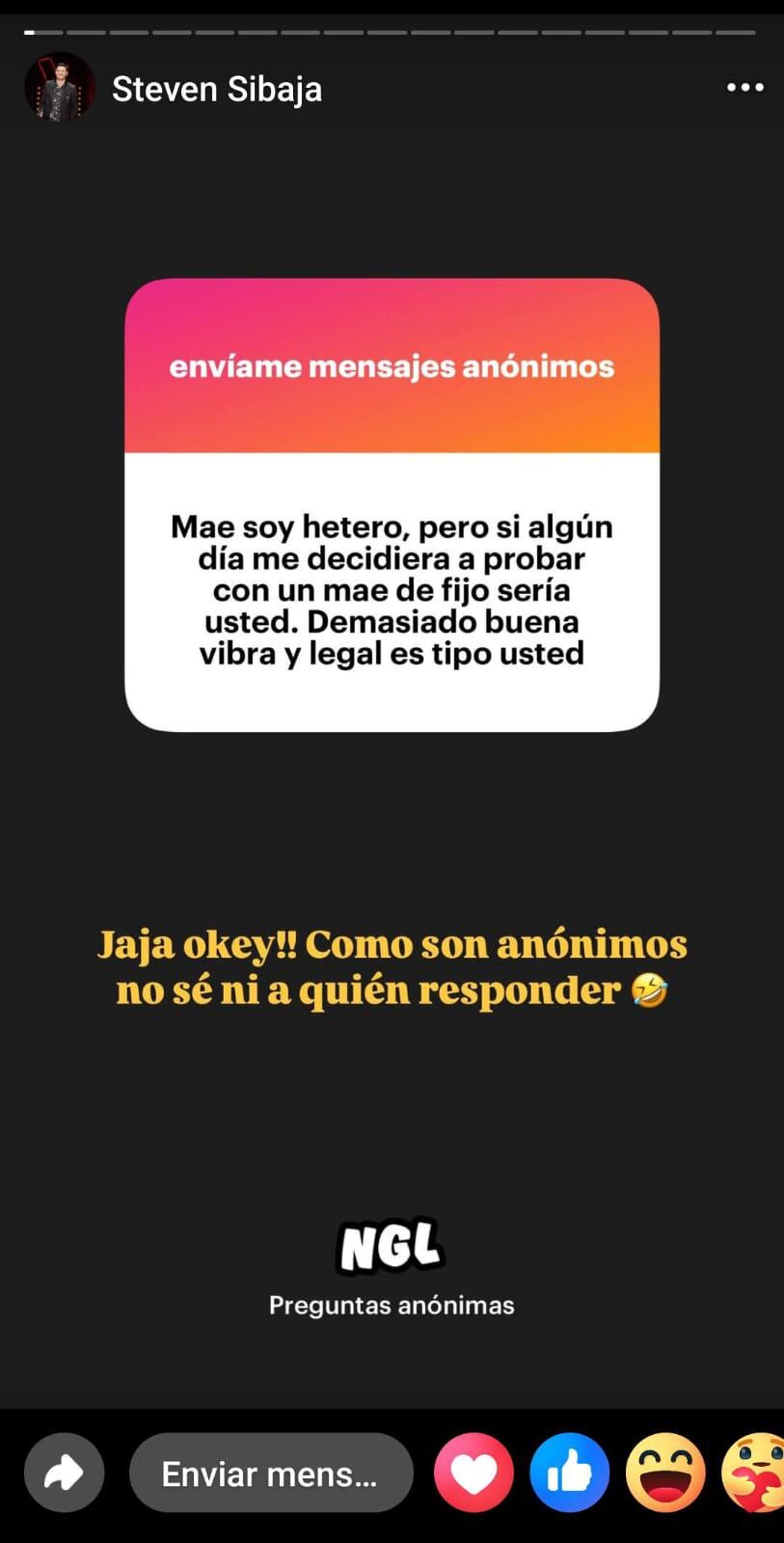The width and height of the screenshot is (784, 1543).
Task: Click the share arrow icon
Action: pyautogui.click(x=64, y=1472)
